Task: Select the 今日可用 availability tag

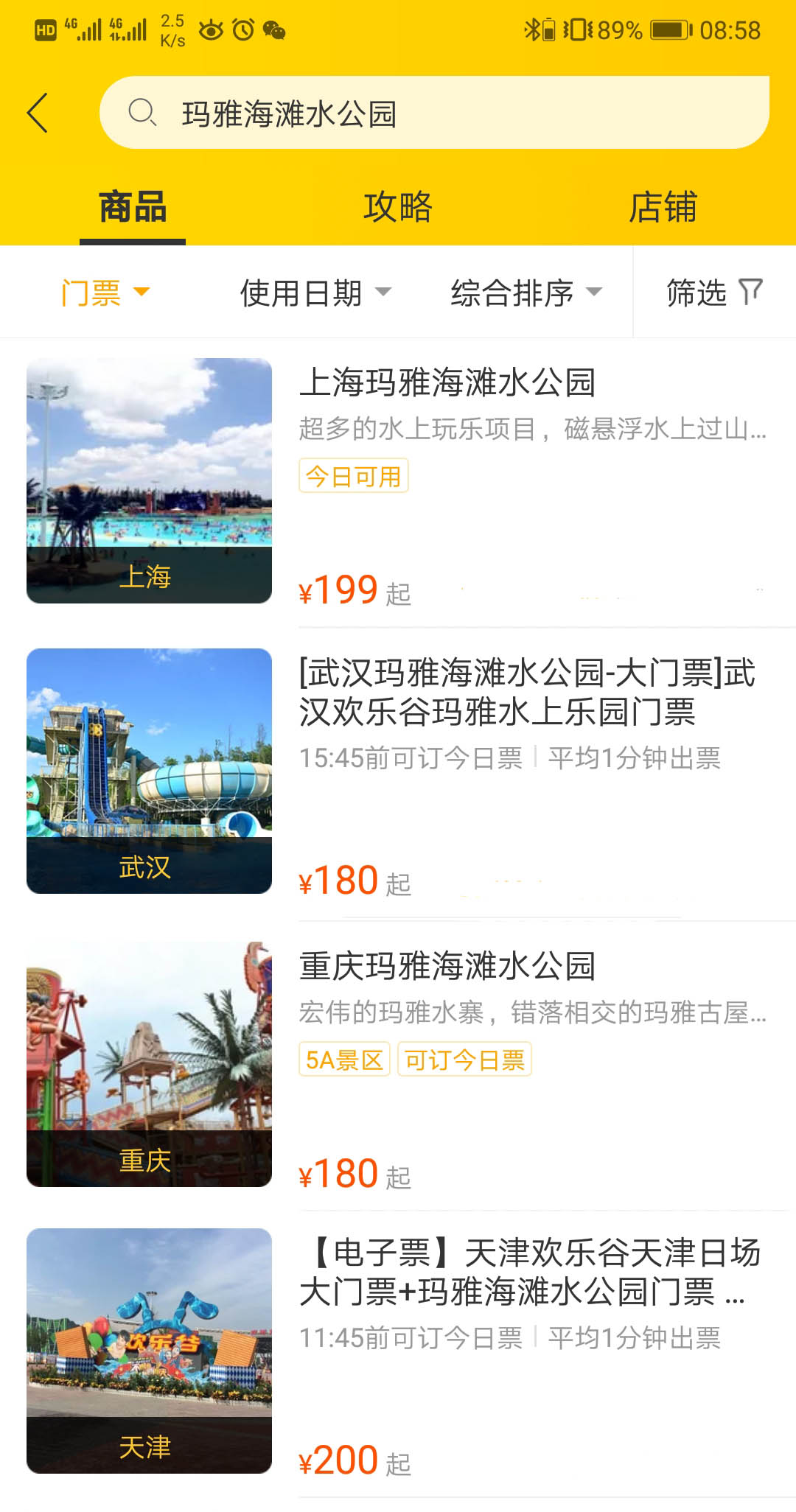Action: click(355, 477)
